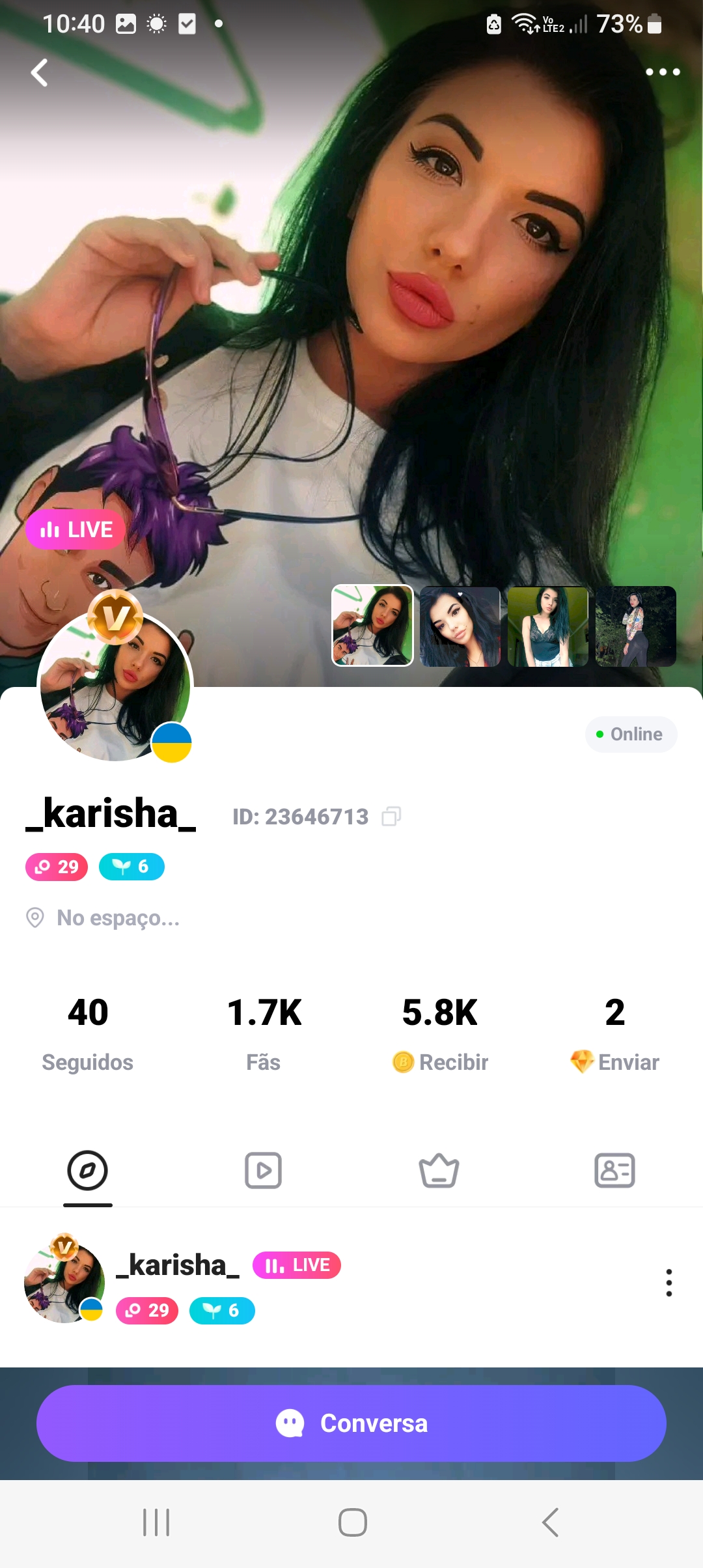This screenshot has width=703, height=1568.
Task: Switch to the crown ranking tab
Action: tap(439, 1171)
